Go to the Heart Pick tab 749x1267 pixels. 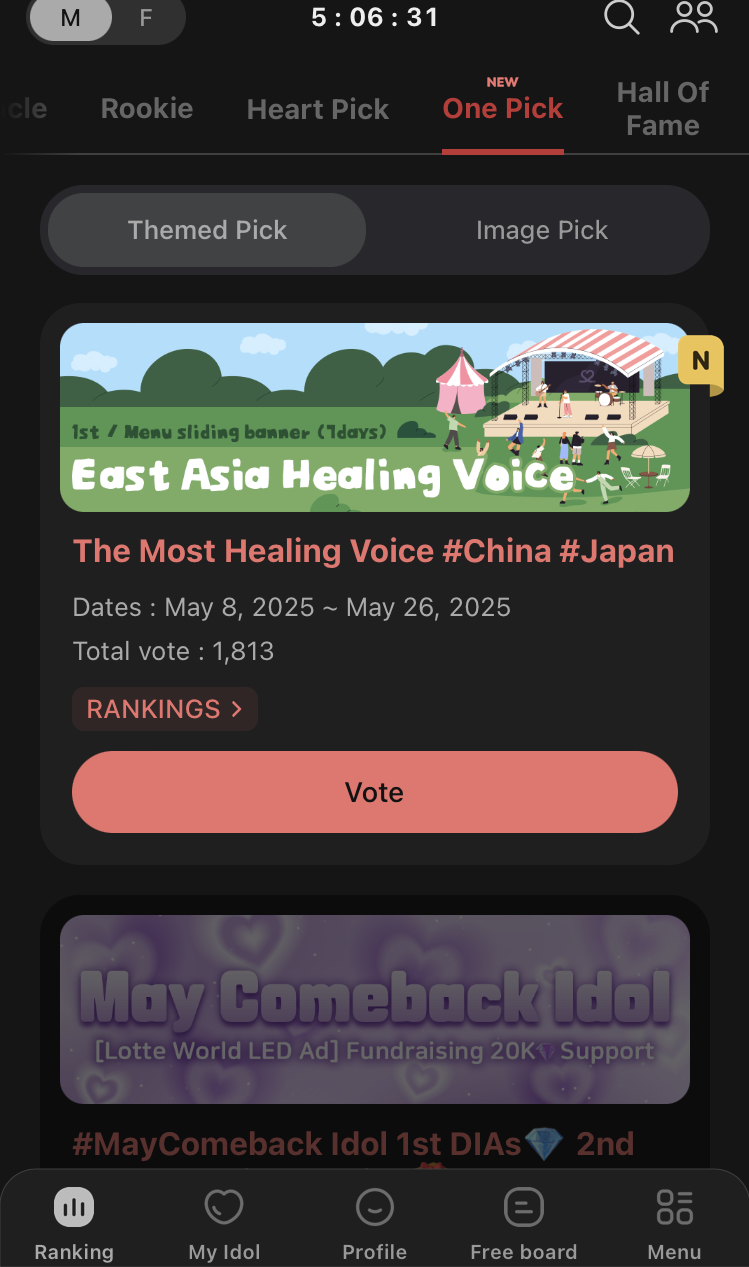click(x=317, y=110)
